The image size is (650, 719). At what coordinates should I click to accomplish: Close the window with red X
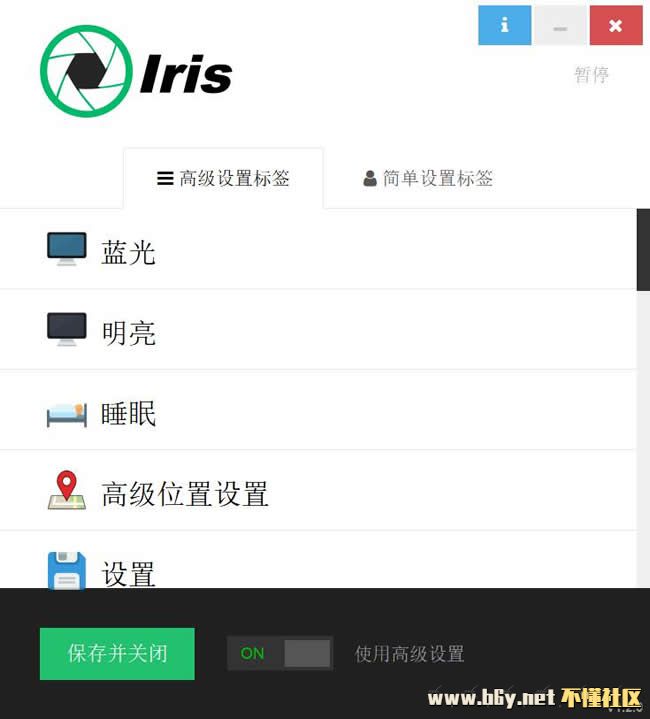tap(615, 26)
